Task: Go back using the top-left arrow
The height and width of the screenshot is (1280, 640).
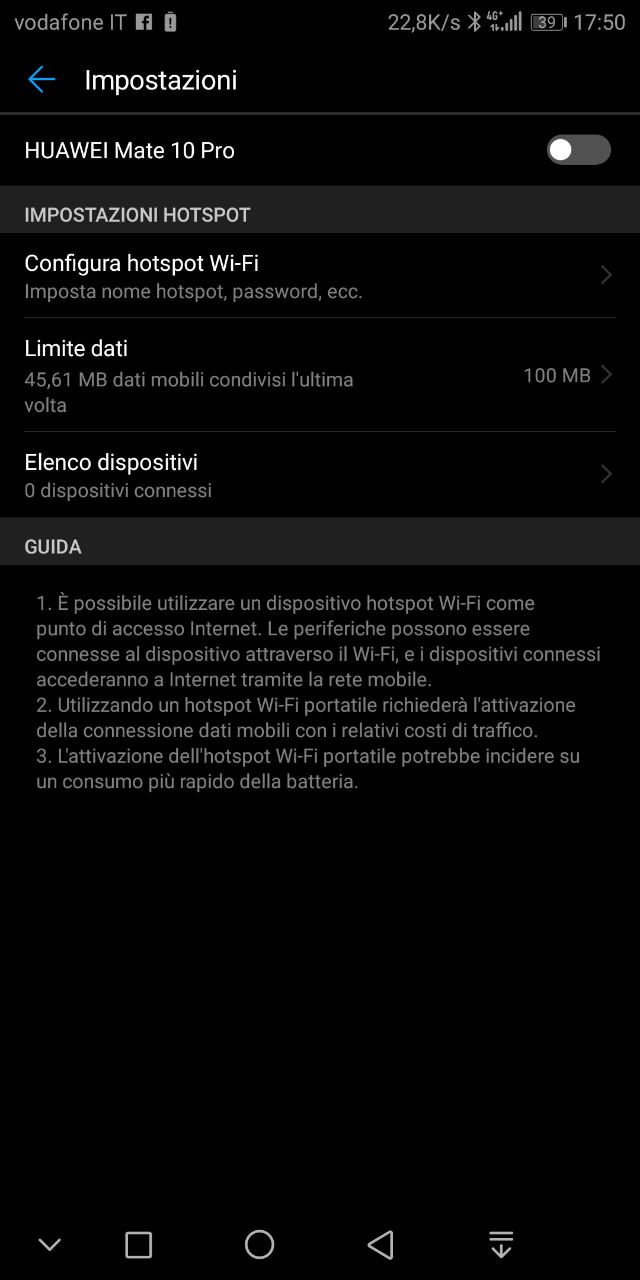Action: point(41,80)
